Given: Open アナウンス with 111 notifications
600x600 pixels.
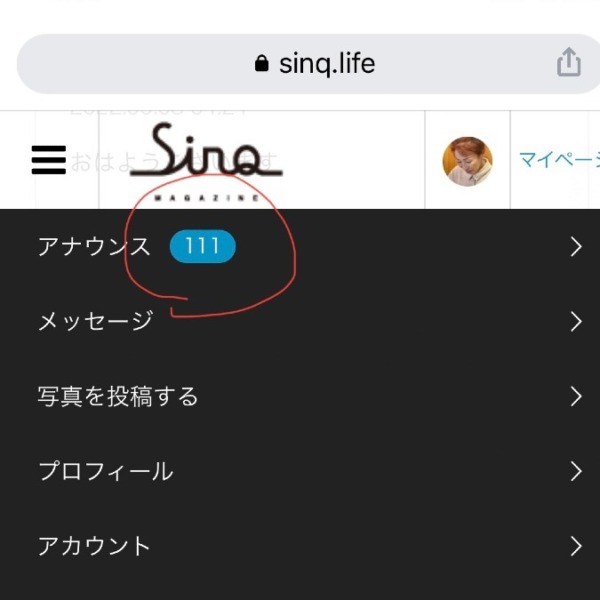Looking at the screenshot, I should (x=300, y=246).
